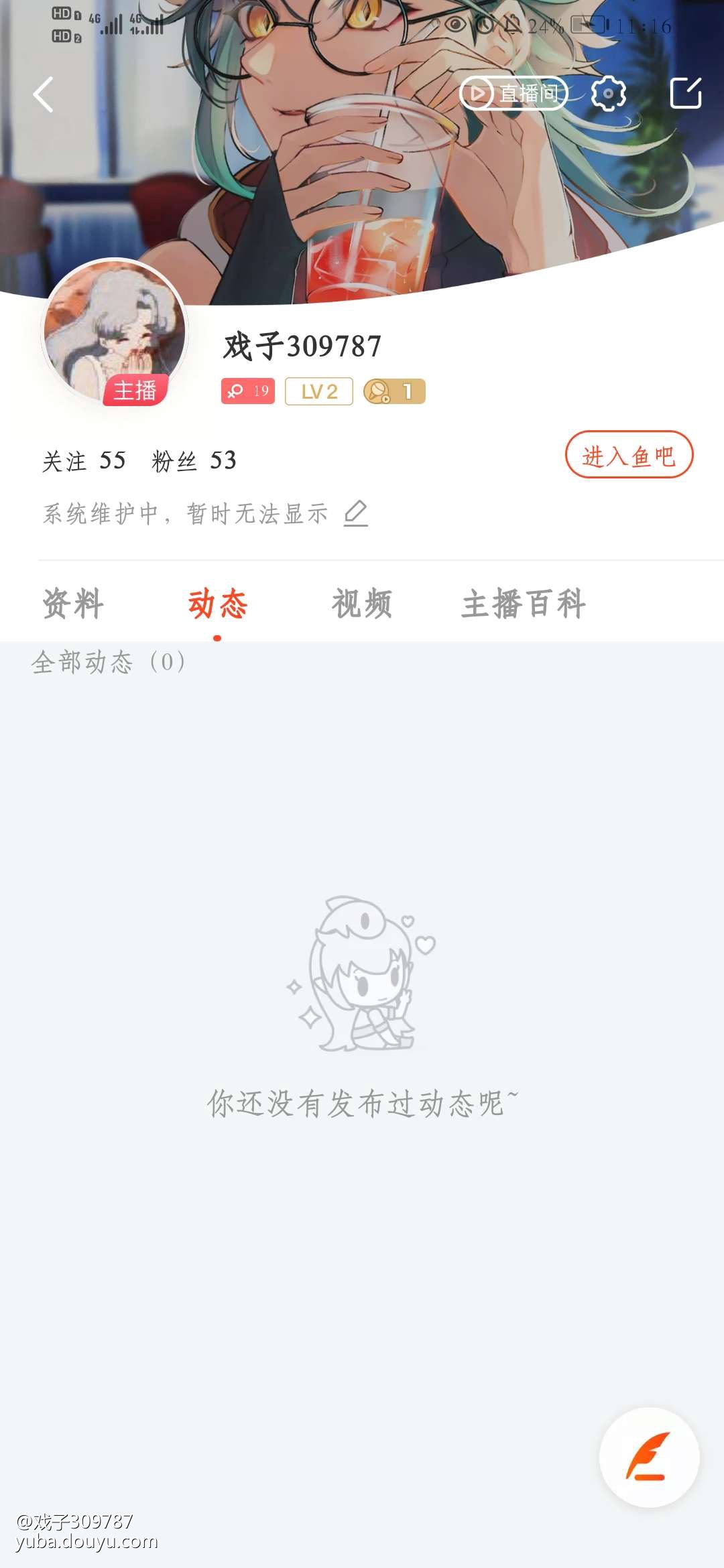
Task: Go back using the top-left arrow
Action: pyautogui.click(x=44, y=94)
